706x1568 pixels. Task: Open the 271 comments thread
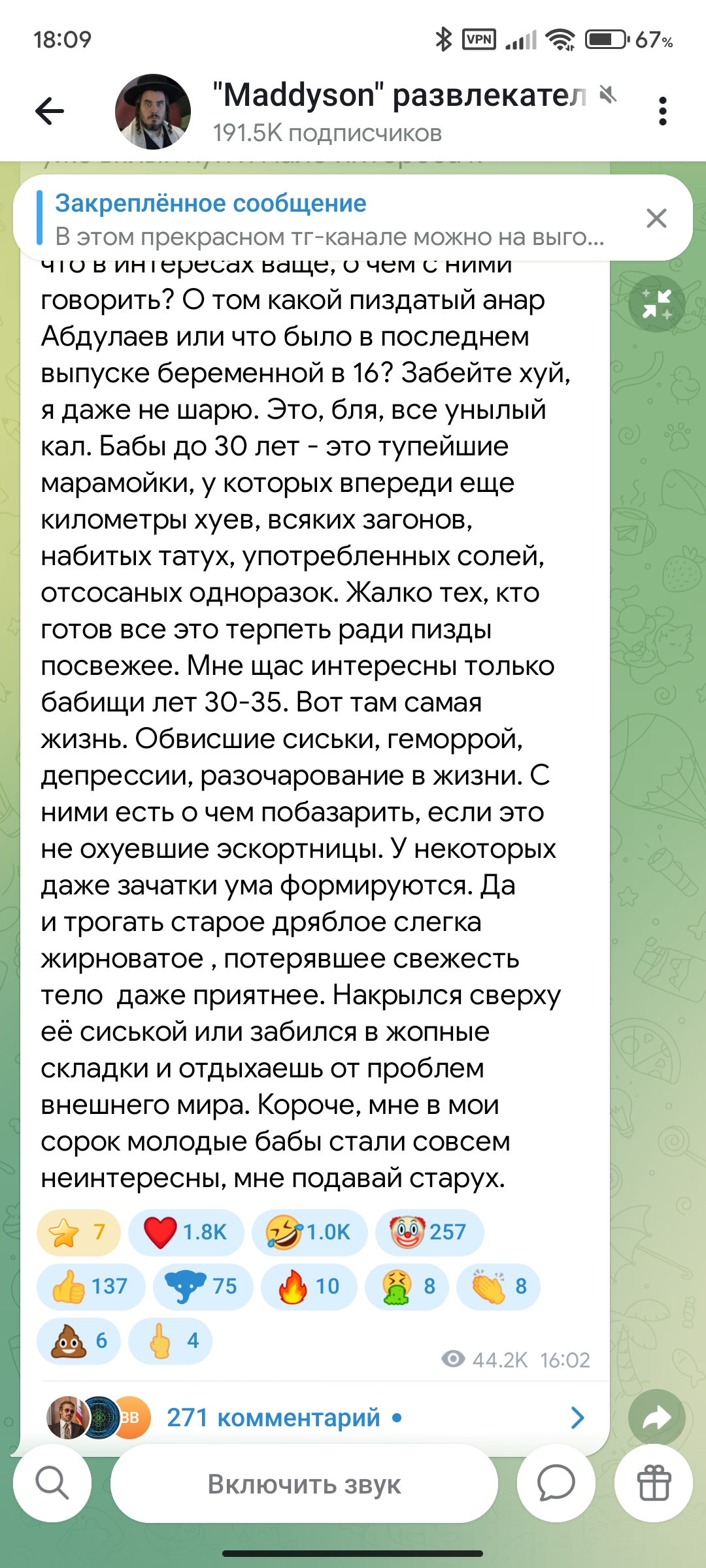coord(315,1418)
